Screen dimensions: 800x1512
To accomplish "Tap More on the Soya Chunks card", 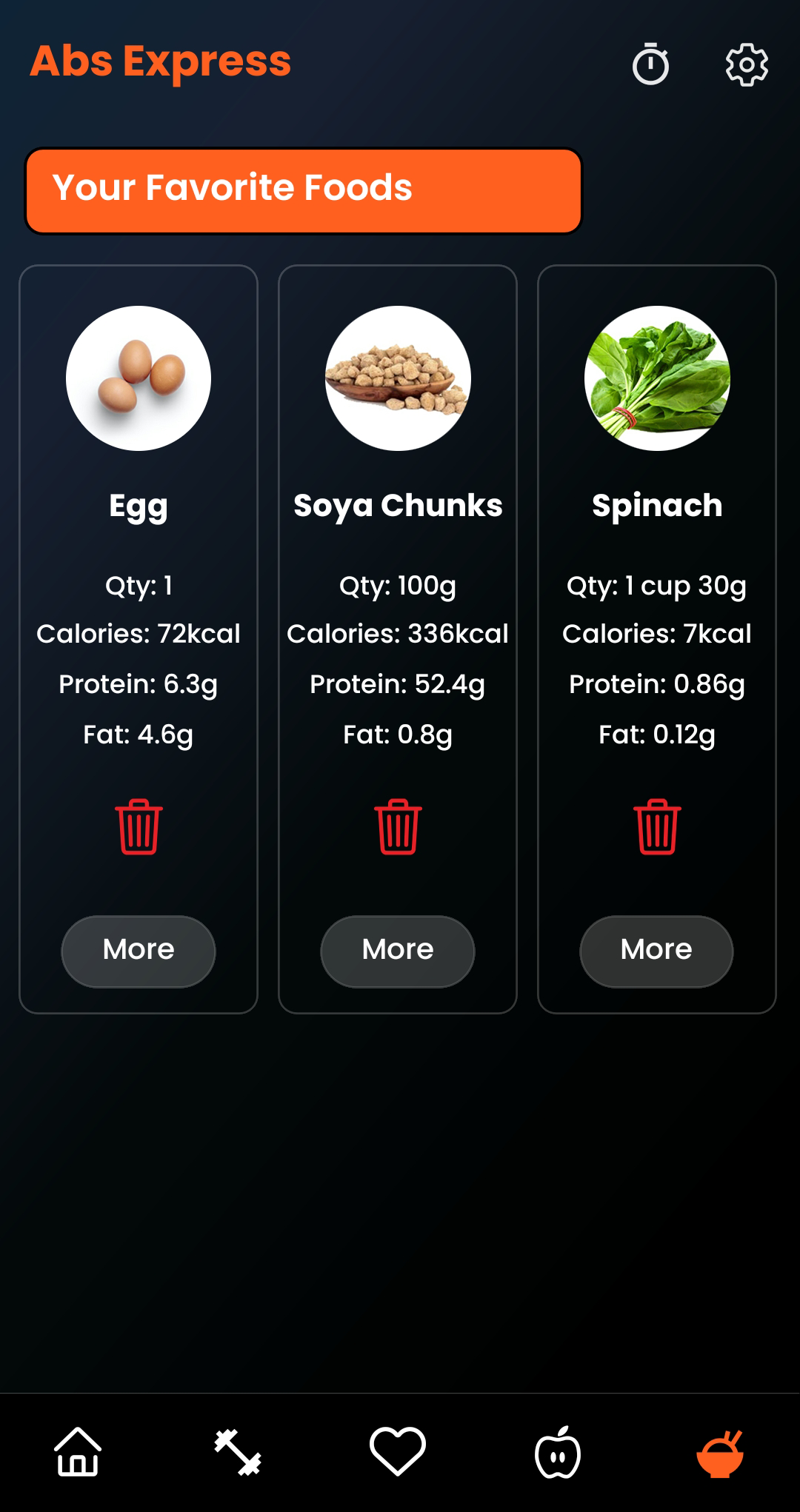I will [x=398, y=951].
